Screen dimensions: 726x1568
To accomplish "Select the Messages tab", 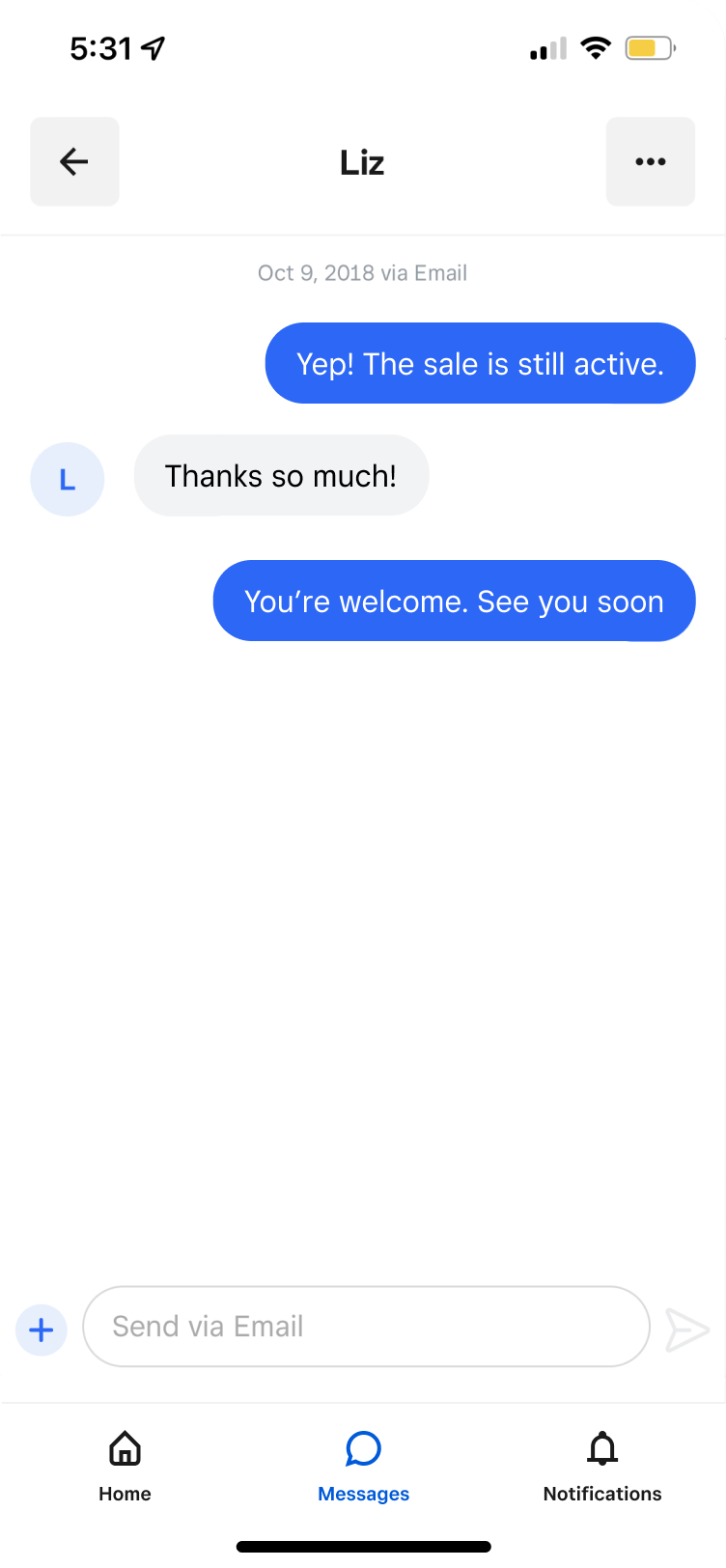I will coord(363,1467).
